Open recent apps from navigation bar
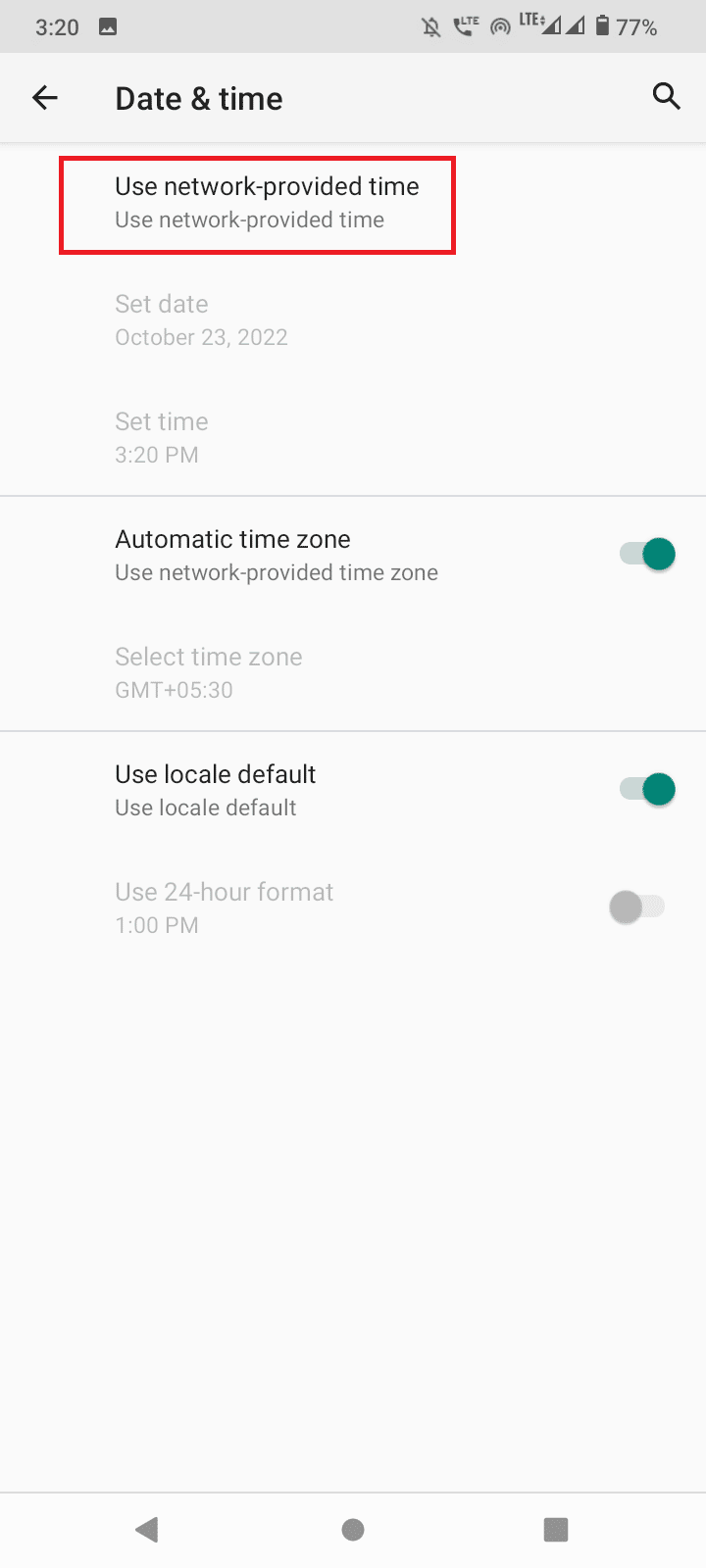The width and height of the screenshot is (706, 1568). pyautogui.click(x=556, y=1530)
